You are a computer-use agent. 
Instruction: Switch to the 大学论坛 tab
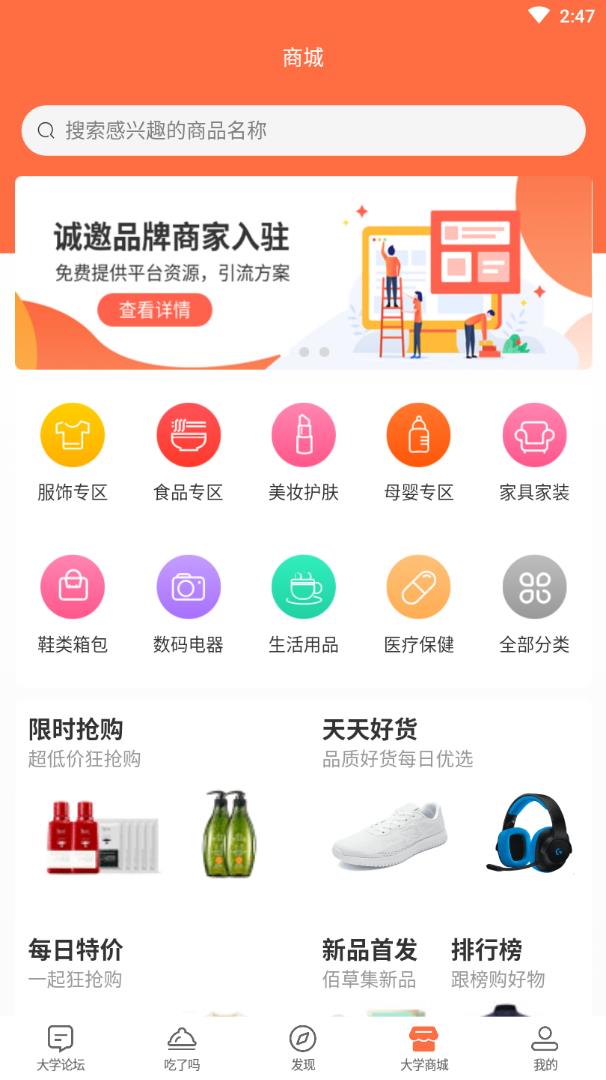coord(61,1047)
